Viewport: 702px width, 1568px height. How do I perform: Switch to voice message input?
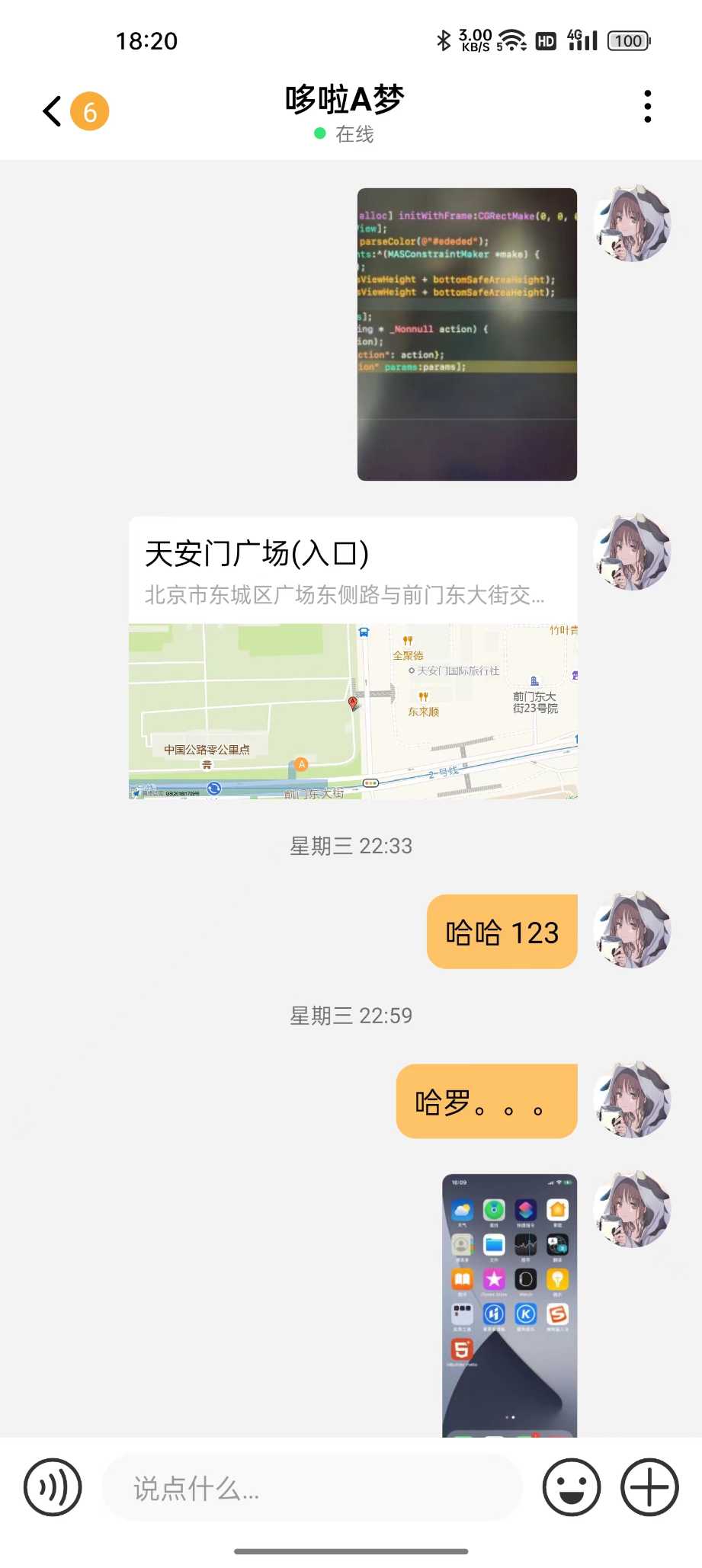click(x=53, y=1486)
